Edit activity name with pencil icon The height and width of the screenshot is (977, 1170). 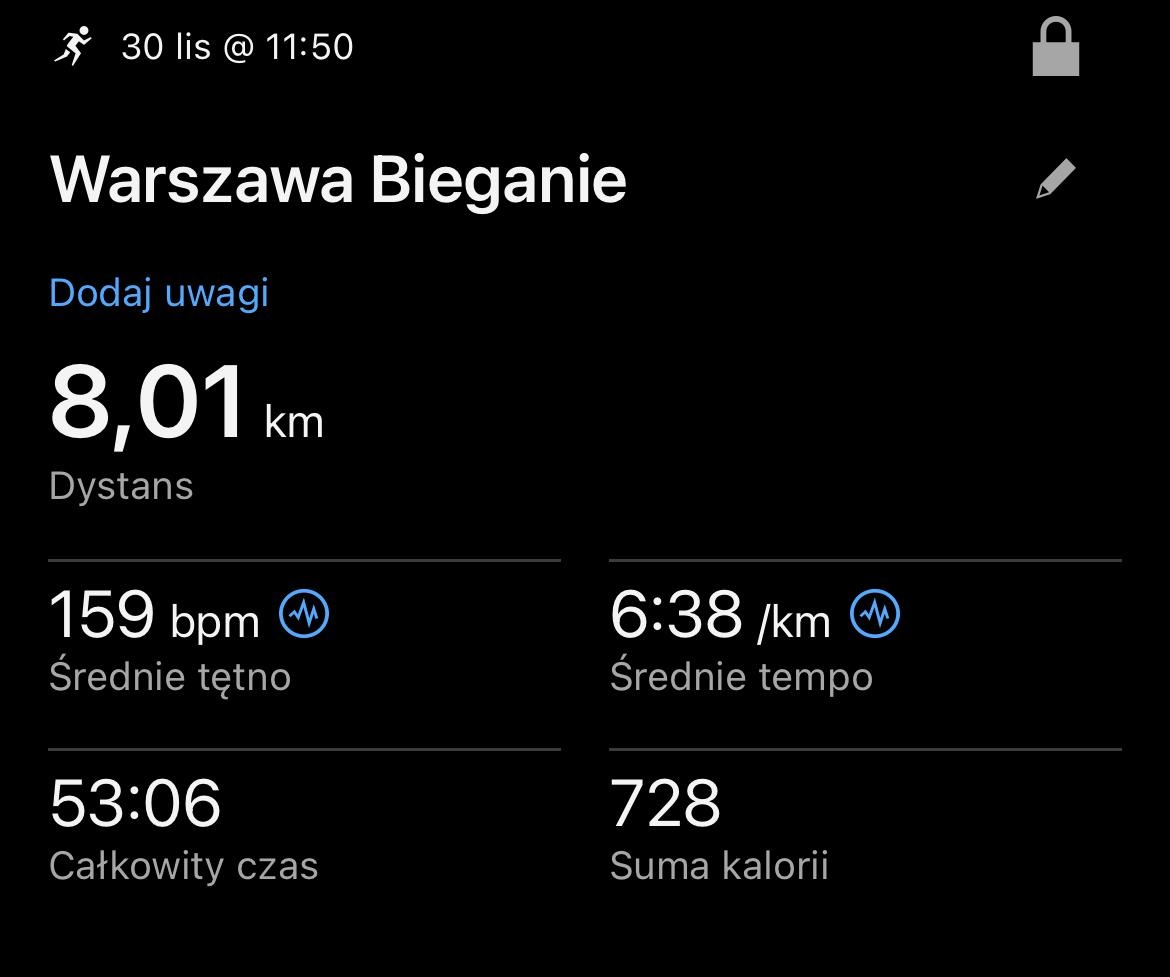pyautogui.click(x=1055, y=180)
